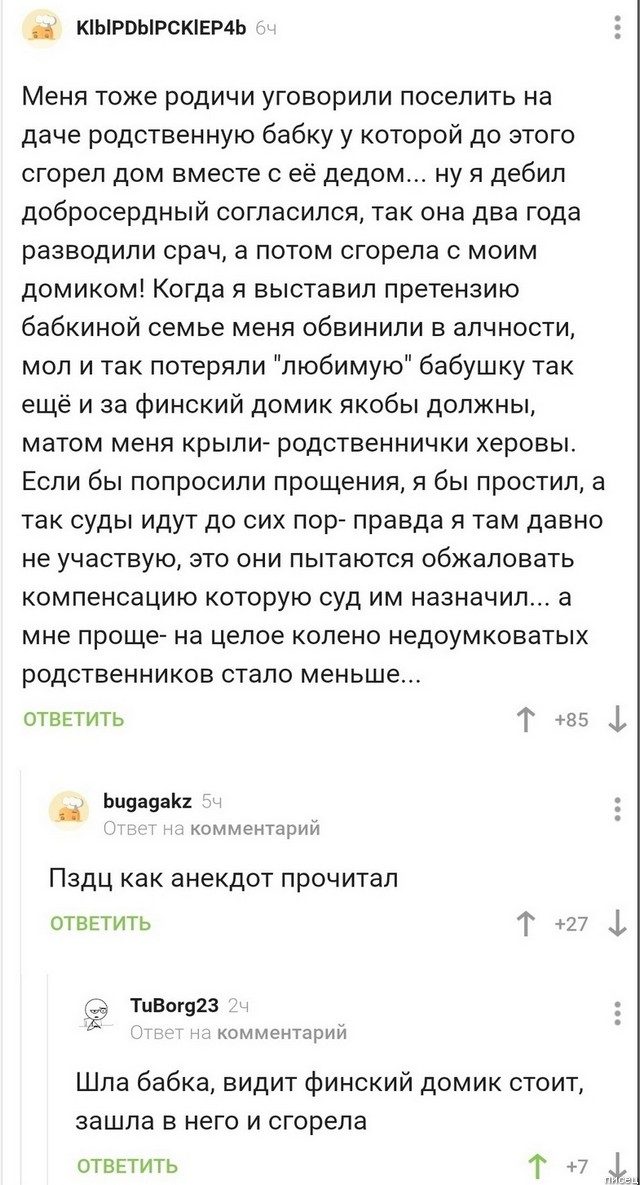Downvote the comment rated +27
Screen dimensions: 640x1185
tap(617, 923)
